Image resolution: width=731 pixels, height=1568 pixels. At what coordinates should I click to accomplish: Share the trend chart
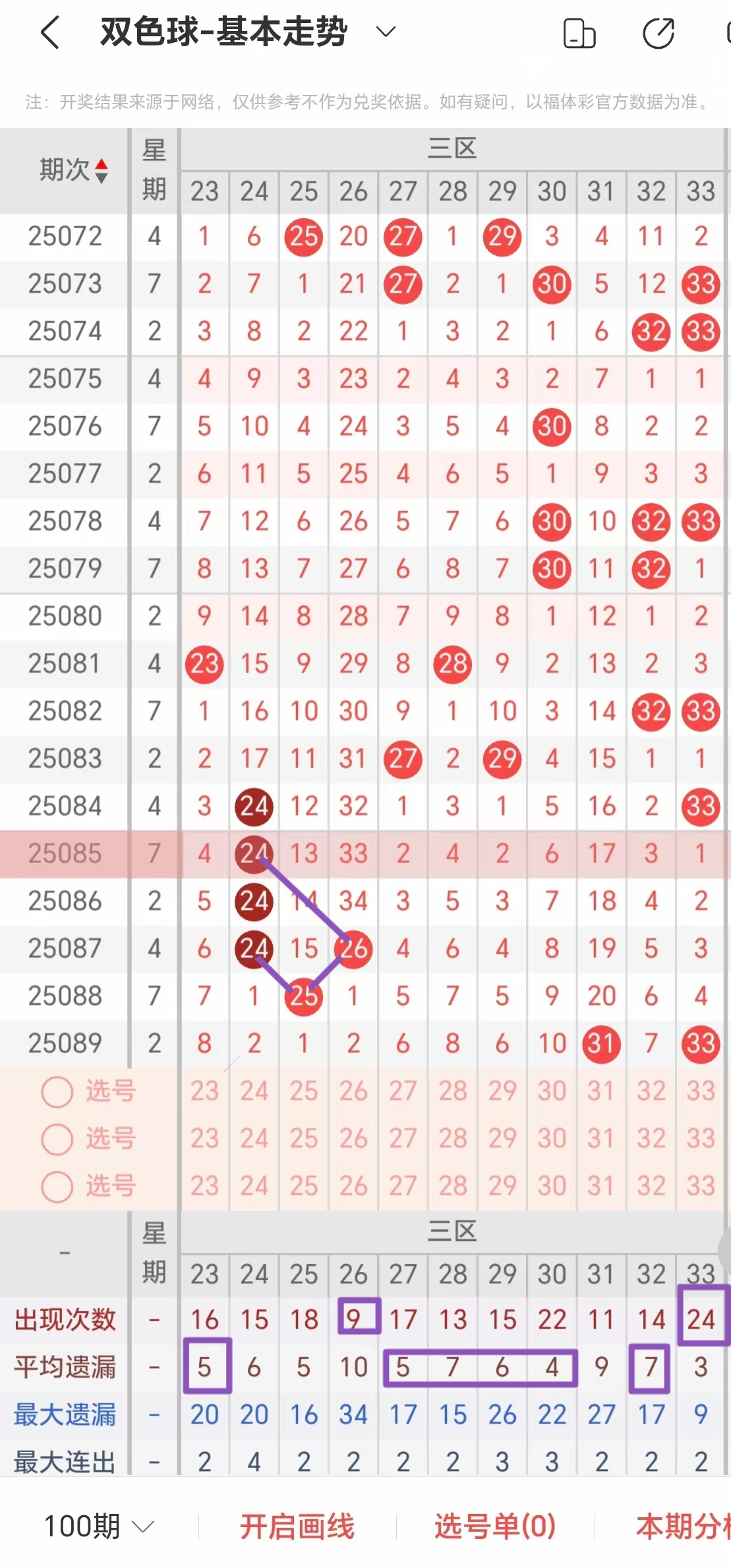[658, 34]
